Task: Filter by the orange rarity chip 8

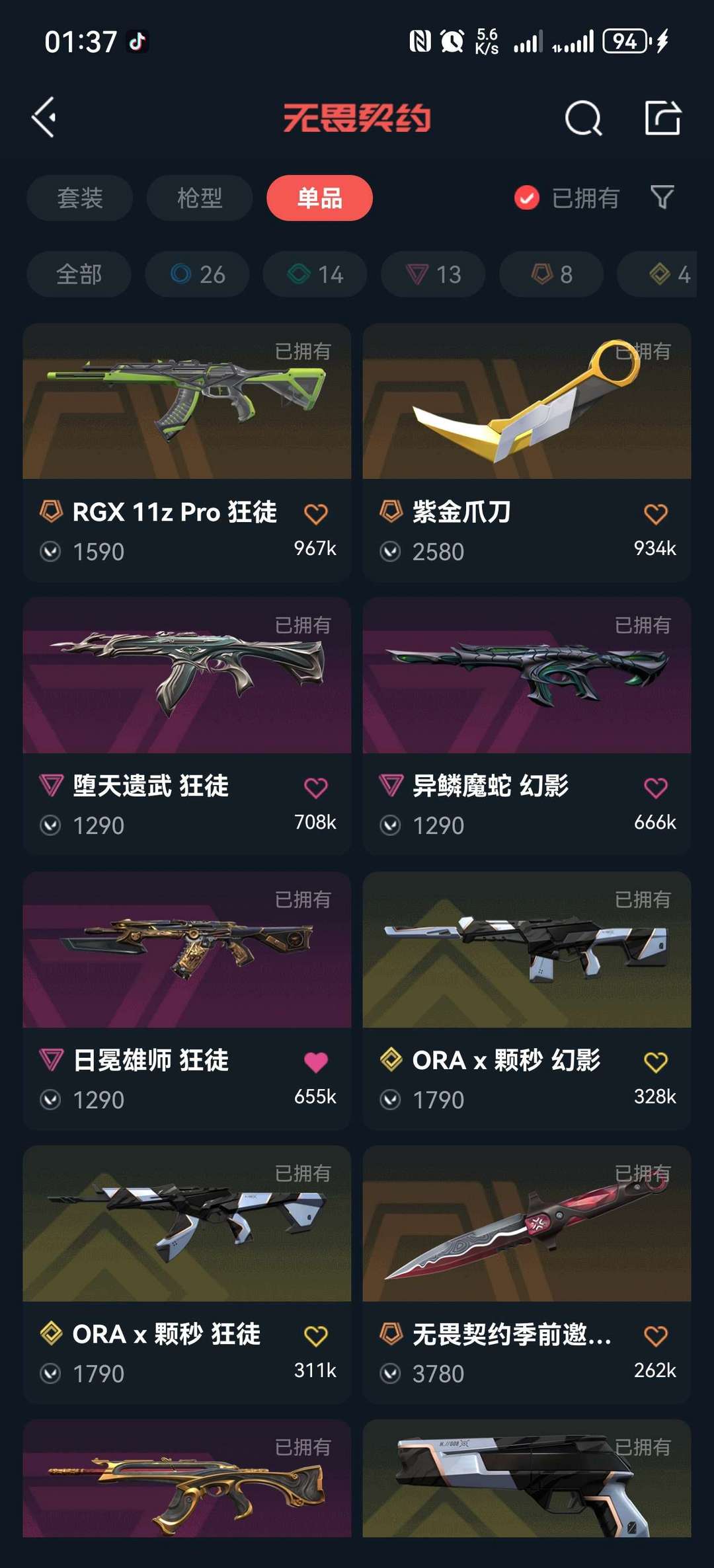Action: [x=551, y=274]
